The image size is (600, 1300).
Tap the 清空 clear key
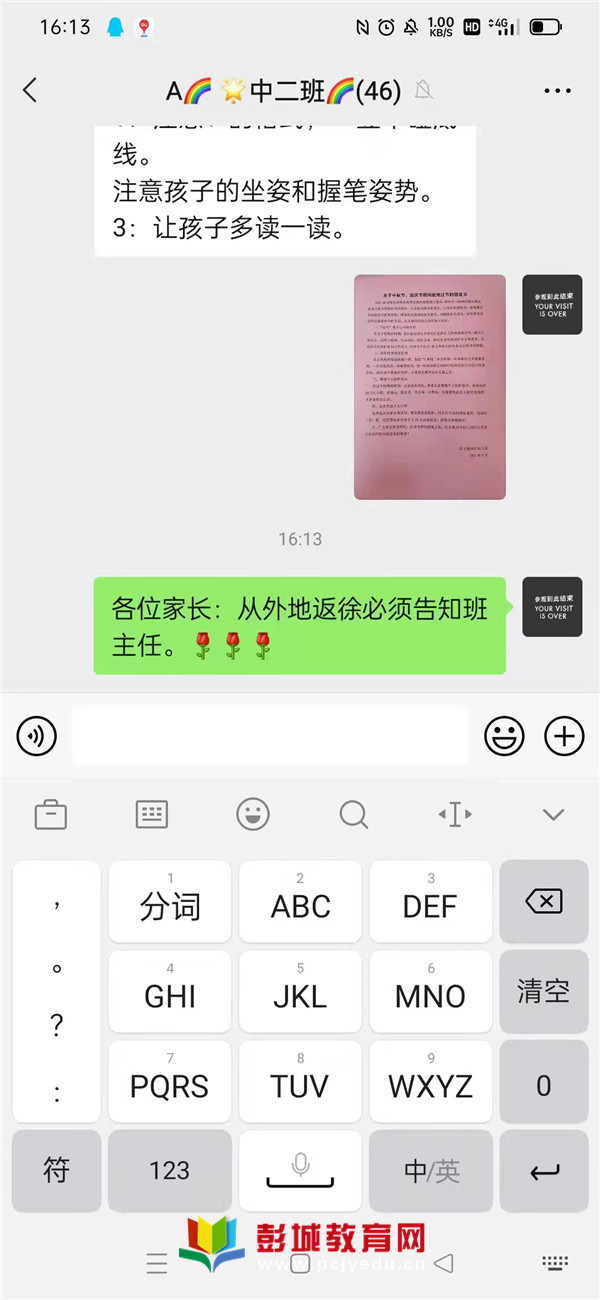tap(543, 991)
